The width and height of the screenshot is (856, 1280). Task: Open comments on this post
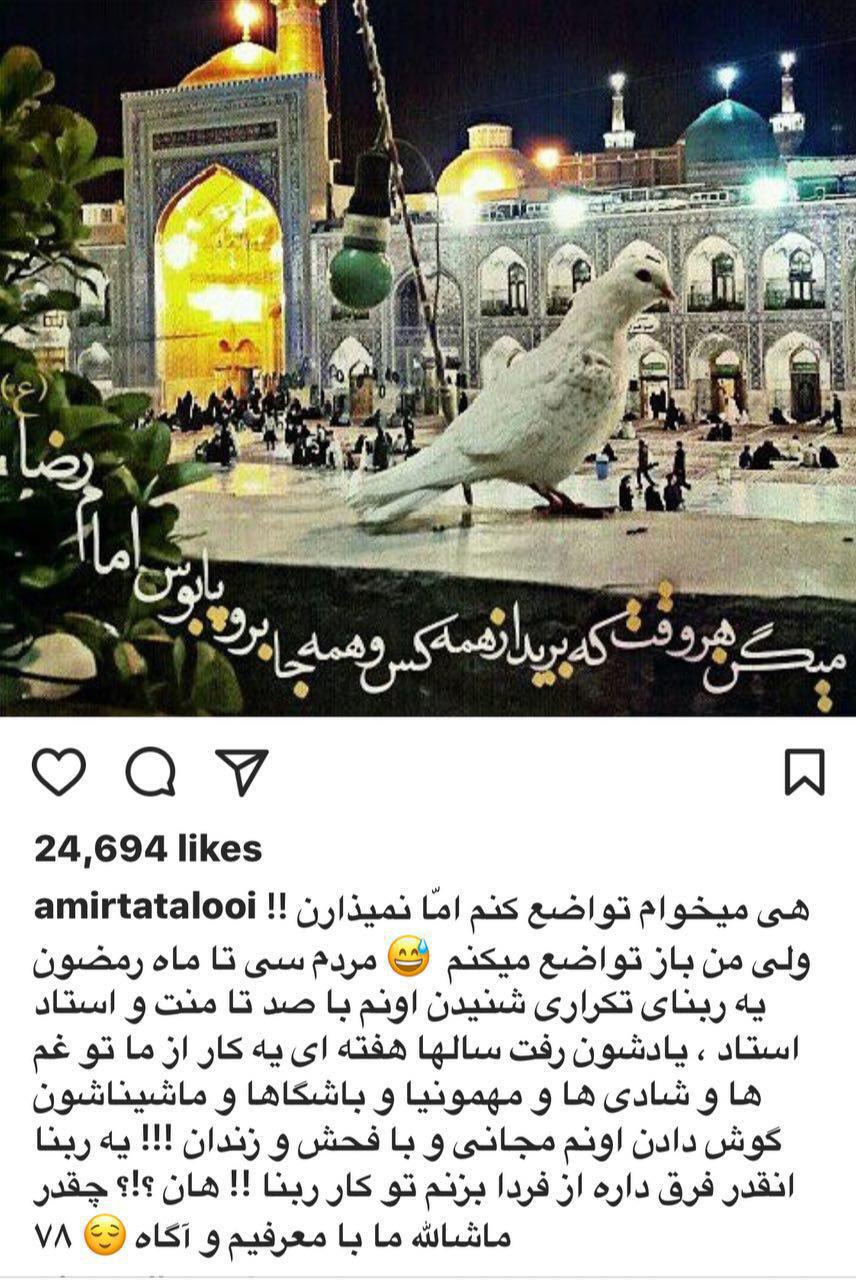[x=151, y=772]
